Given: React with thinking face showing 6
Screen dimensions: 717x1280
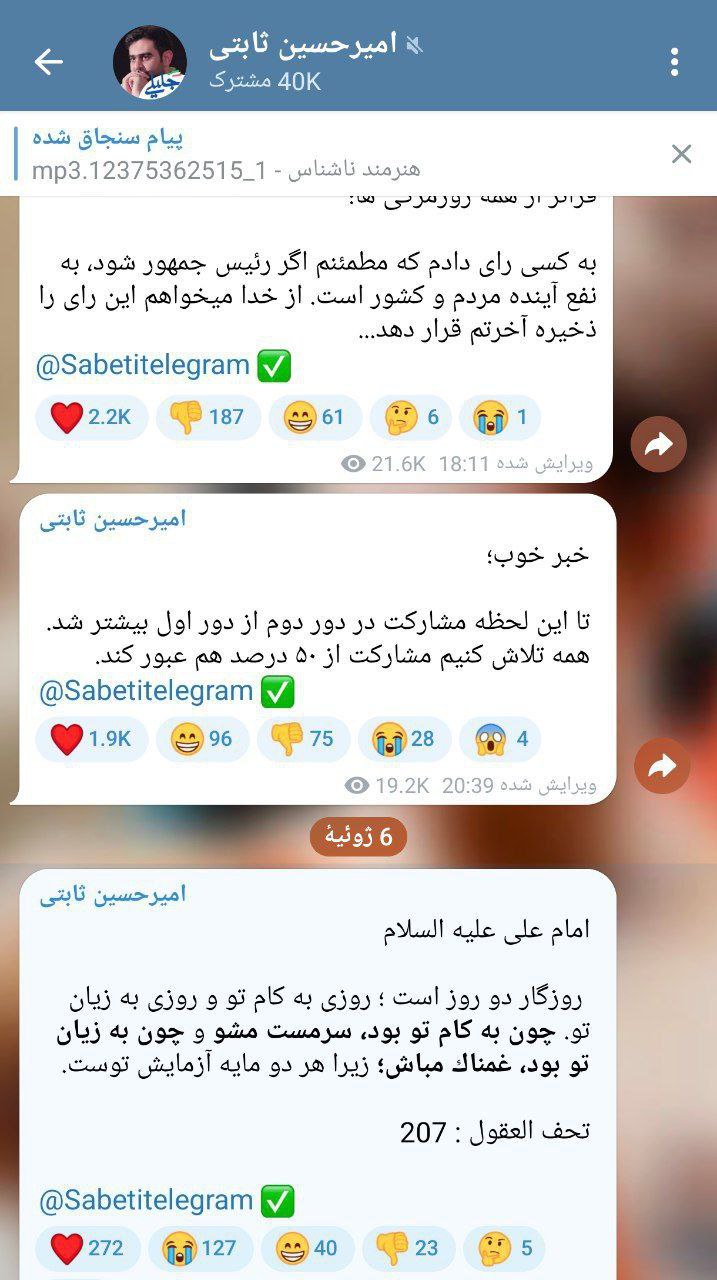Looking at the screenshot, I should click(411, 417).
